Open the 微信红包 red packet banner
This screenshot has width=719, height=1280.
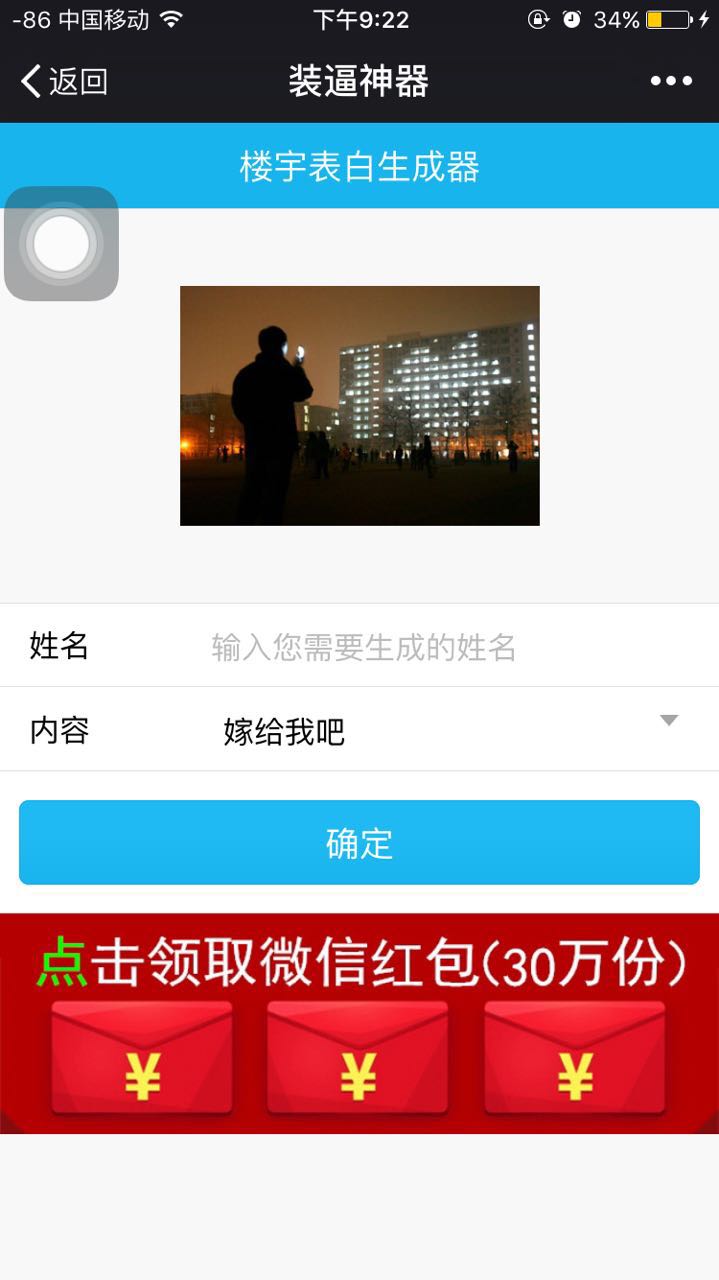click(359, 1023)
